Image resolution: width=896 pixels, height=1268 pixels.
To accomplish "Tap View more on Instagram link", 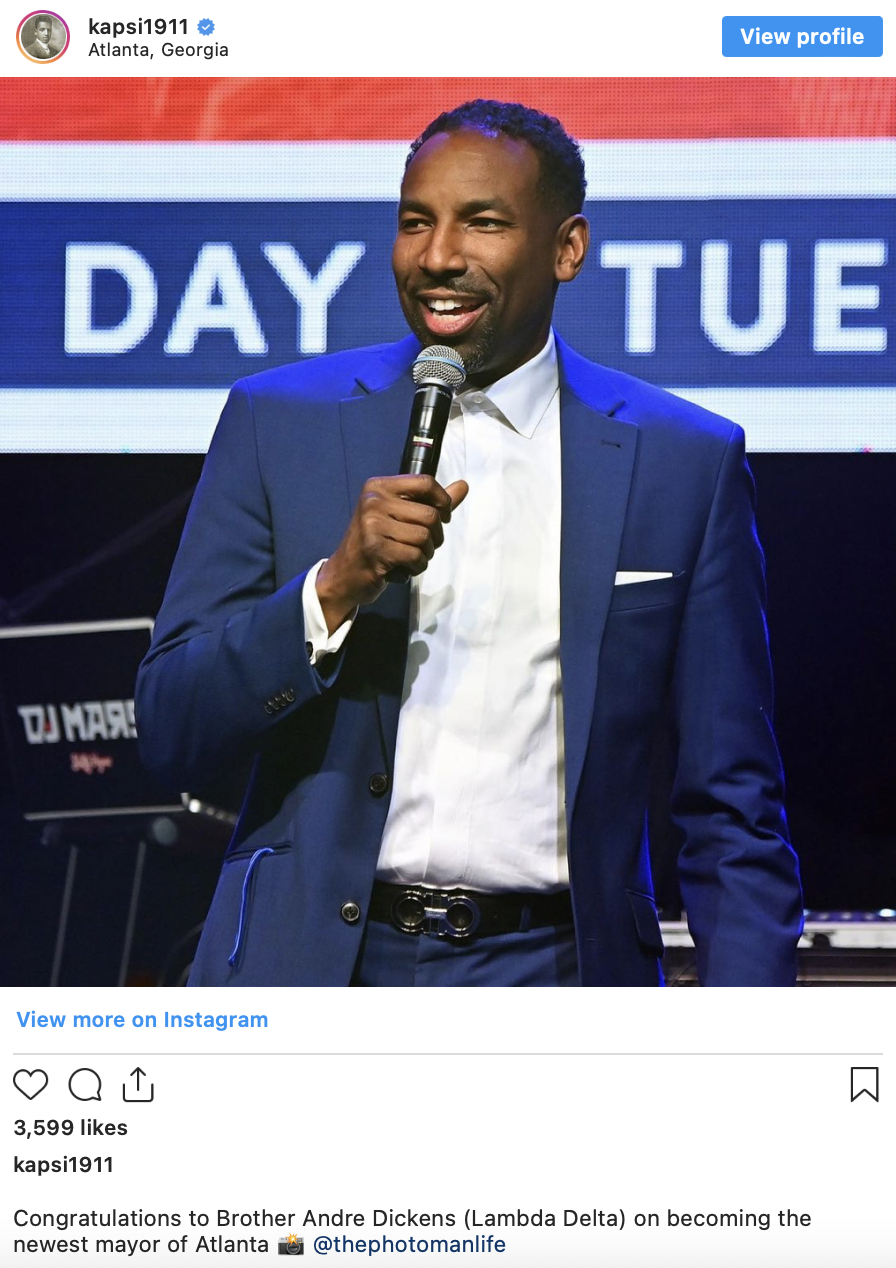I will [142, 1020].
